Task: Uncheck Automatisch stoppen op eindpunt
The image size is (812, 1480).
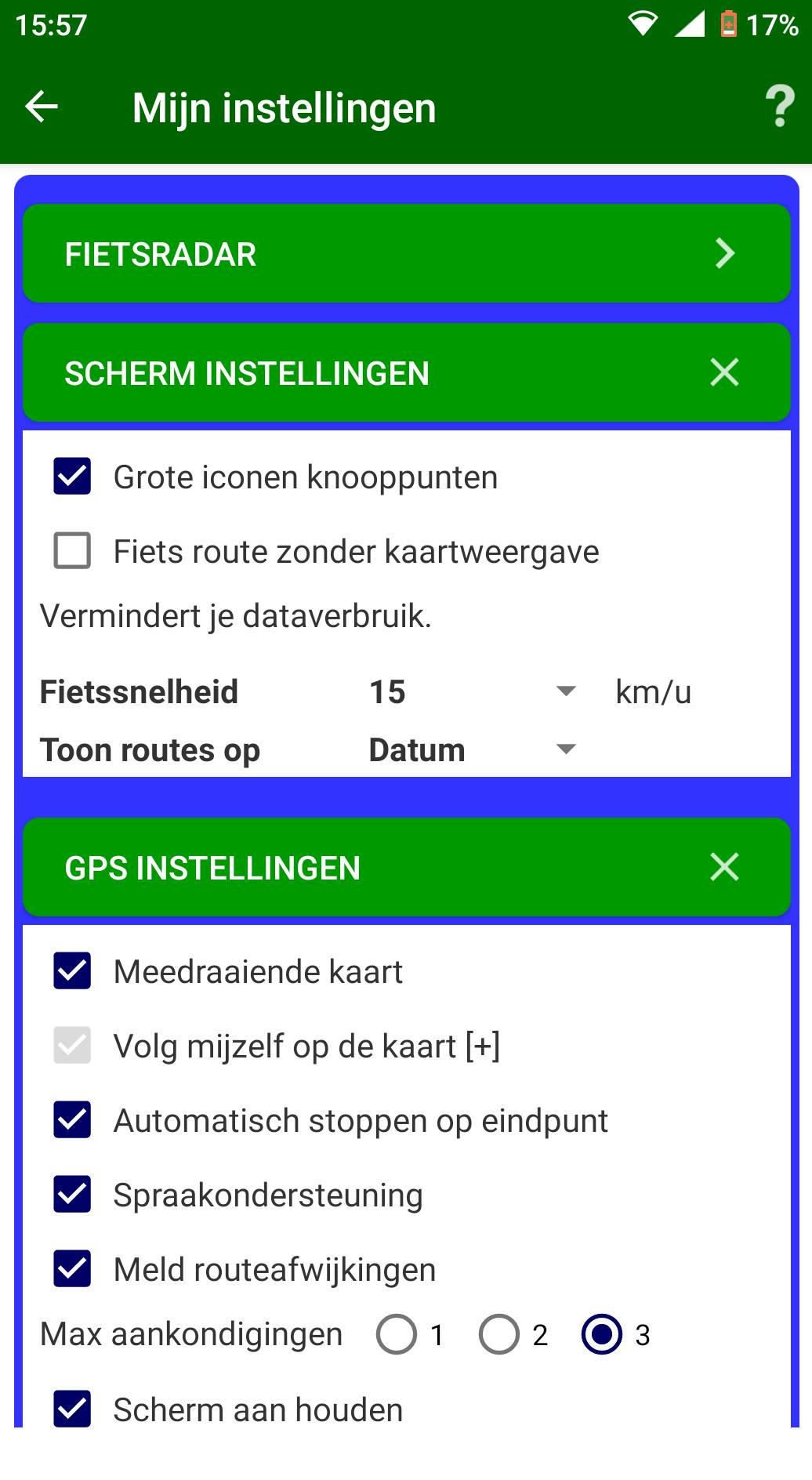Action: point(72,1120)
